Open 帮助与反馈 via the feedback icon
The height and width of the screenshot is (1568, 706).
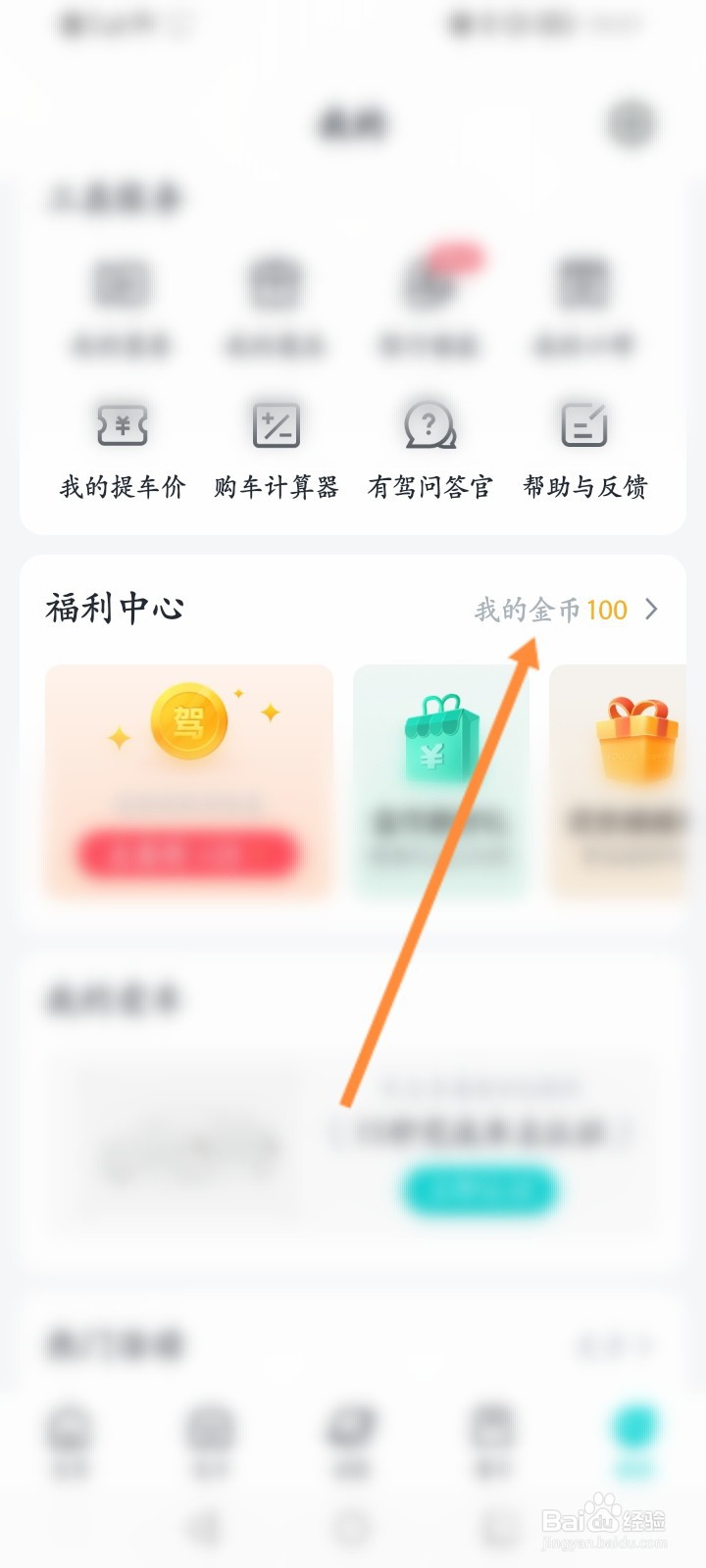pyautogui.click(x=581, y=426)
